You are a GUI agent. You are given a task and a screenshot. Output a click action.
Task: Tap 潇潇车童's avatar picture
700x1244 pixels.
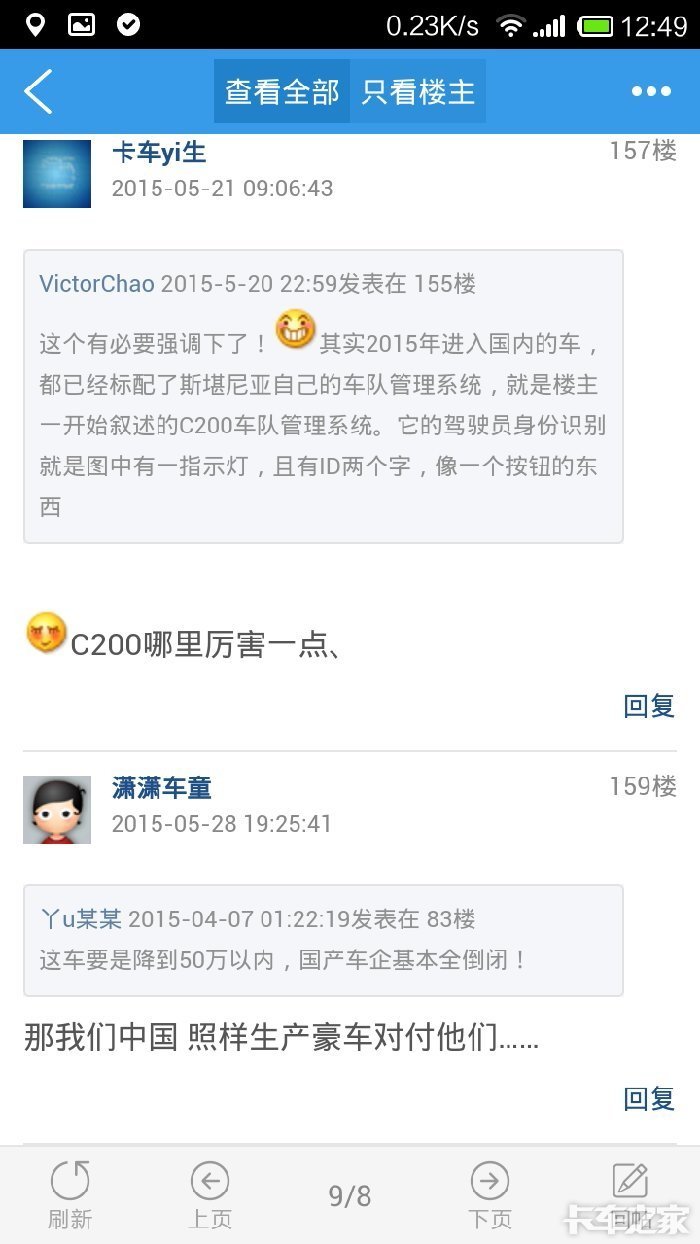tap(57, 809)
